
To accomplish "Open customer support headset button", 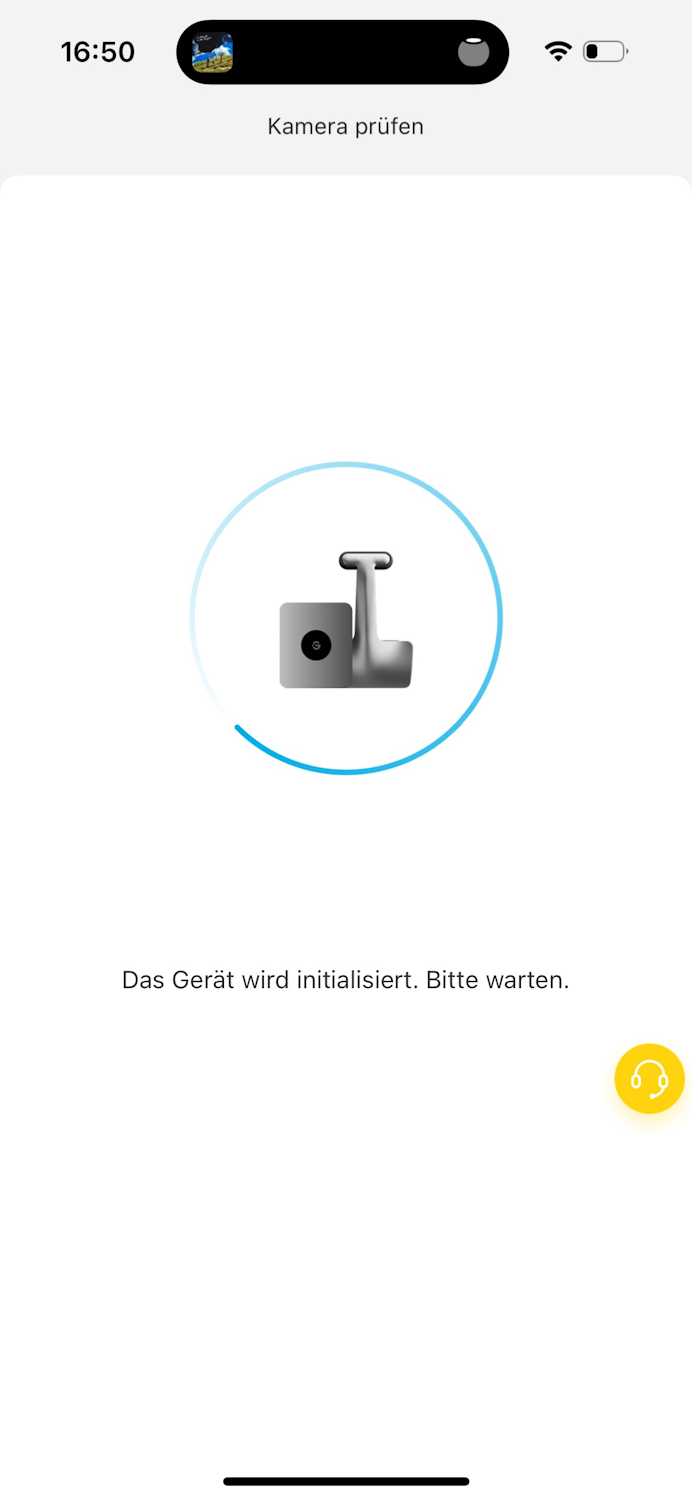I will point(649,1078).
